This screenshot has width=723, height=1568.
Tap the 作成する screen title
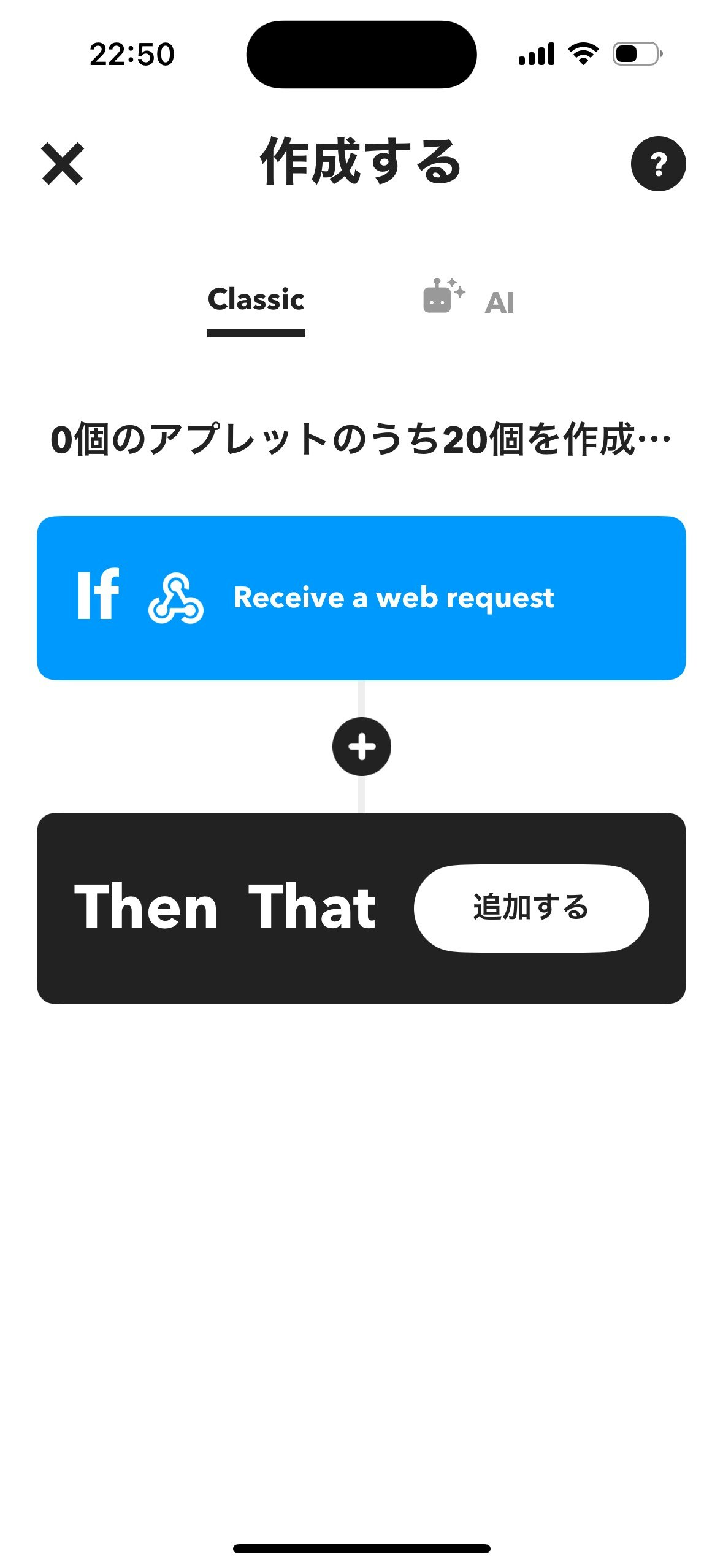coord(361,163)
